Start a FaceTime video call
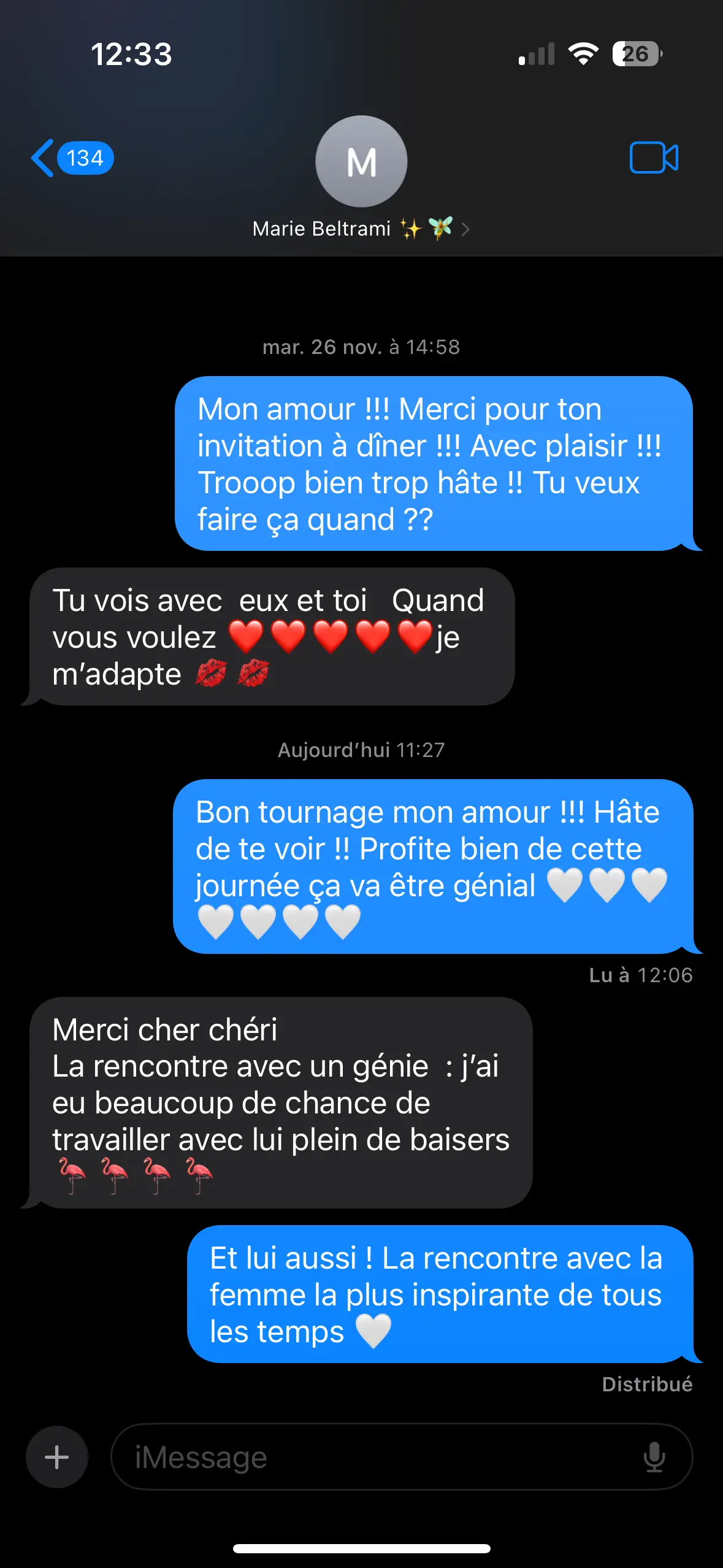This screenshot has width=723, height=1568. pyautogui.click(x=654, y=158)
